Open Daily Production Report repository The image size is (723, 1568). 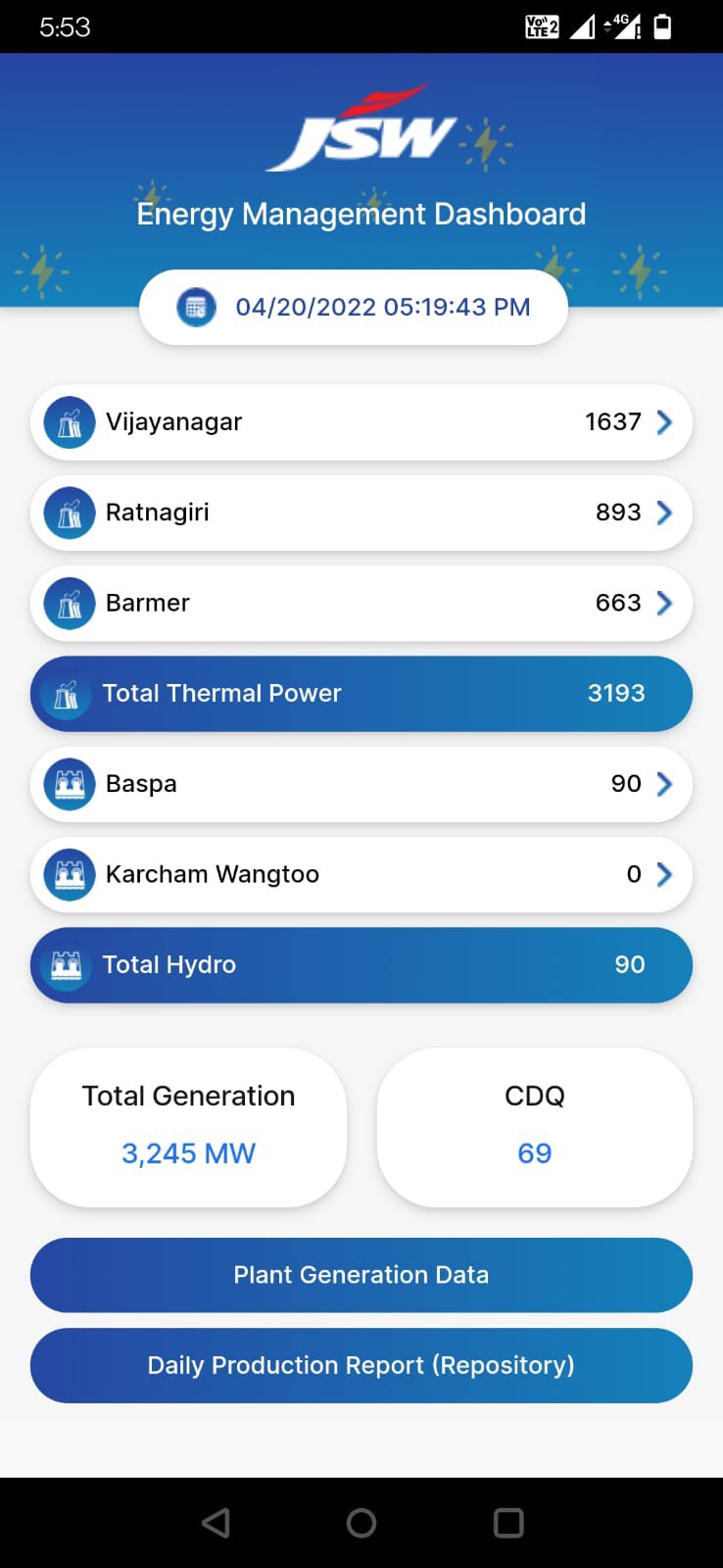point(361,1365)
